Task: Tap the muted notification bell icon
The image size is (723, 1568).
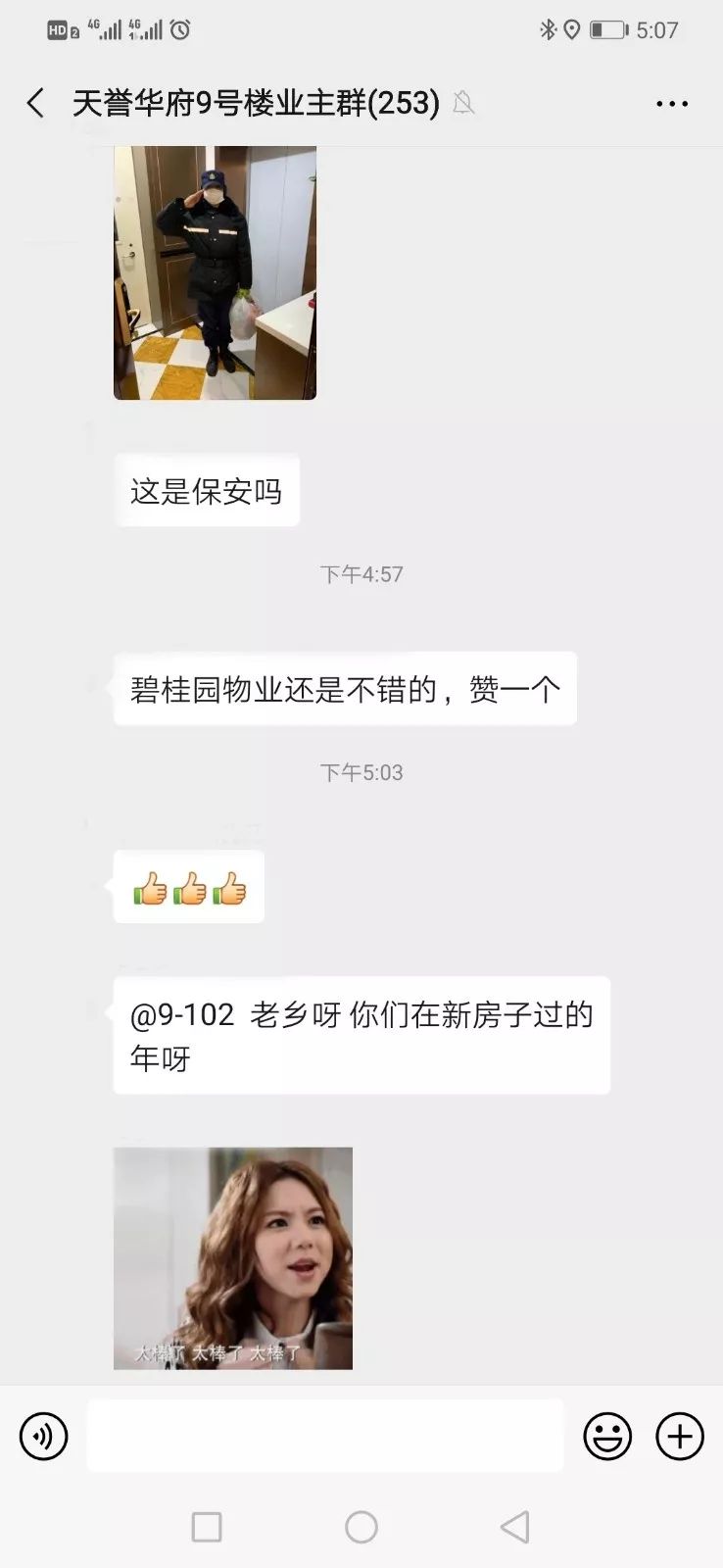Action: pos(463,104)
